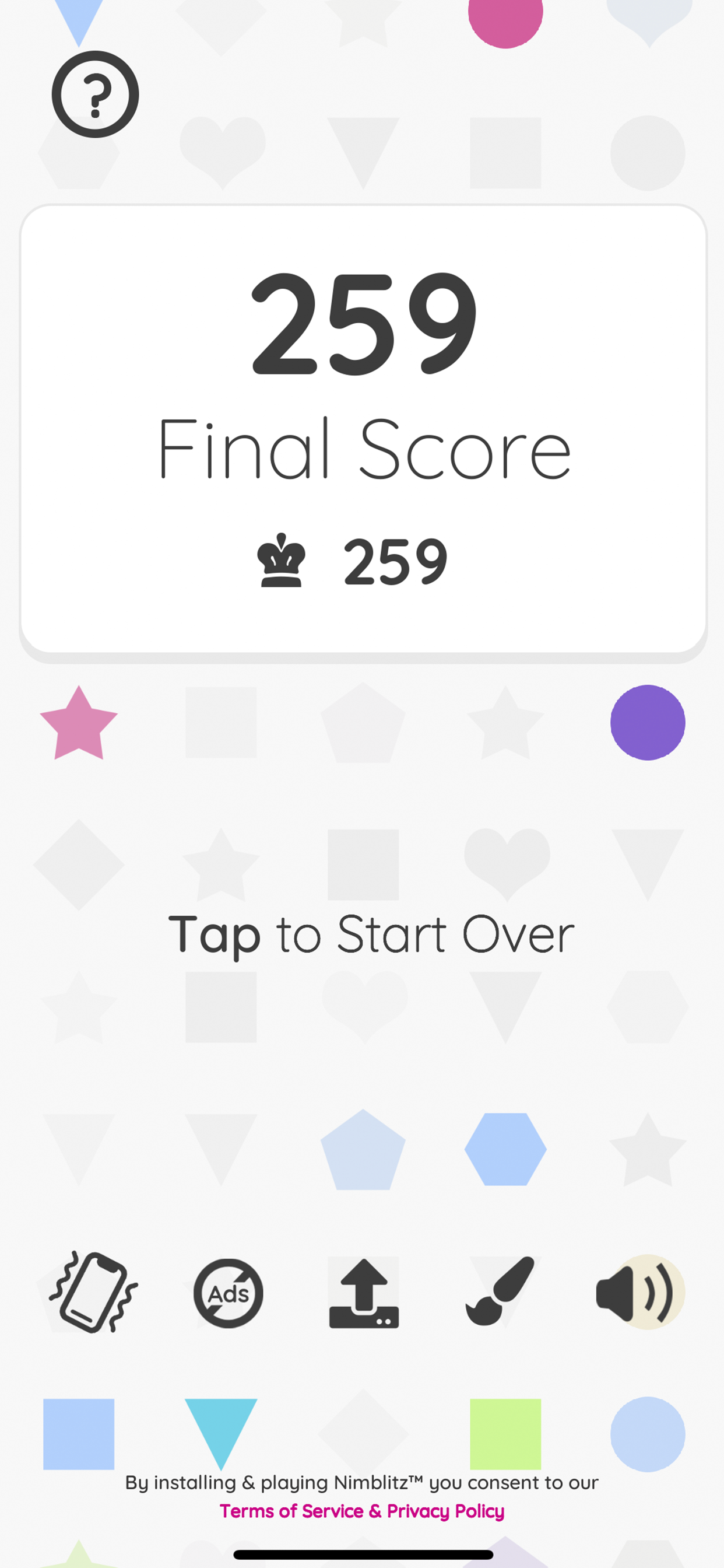Open the paintbrush theme option

500,1291
